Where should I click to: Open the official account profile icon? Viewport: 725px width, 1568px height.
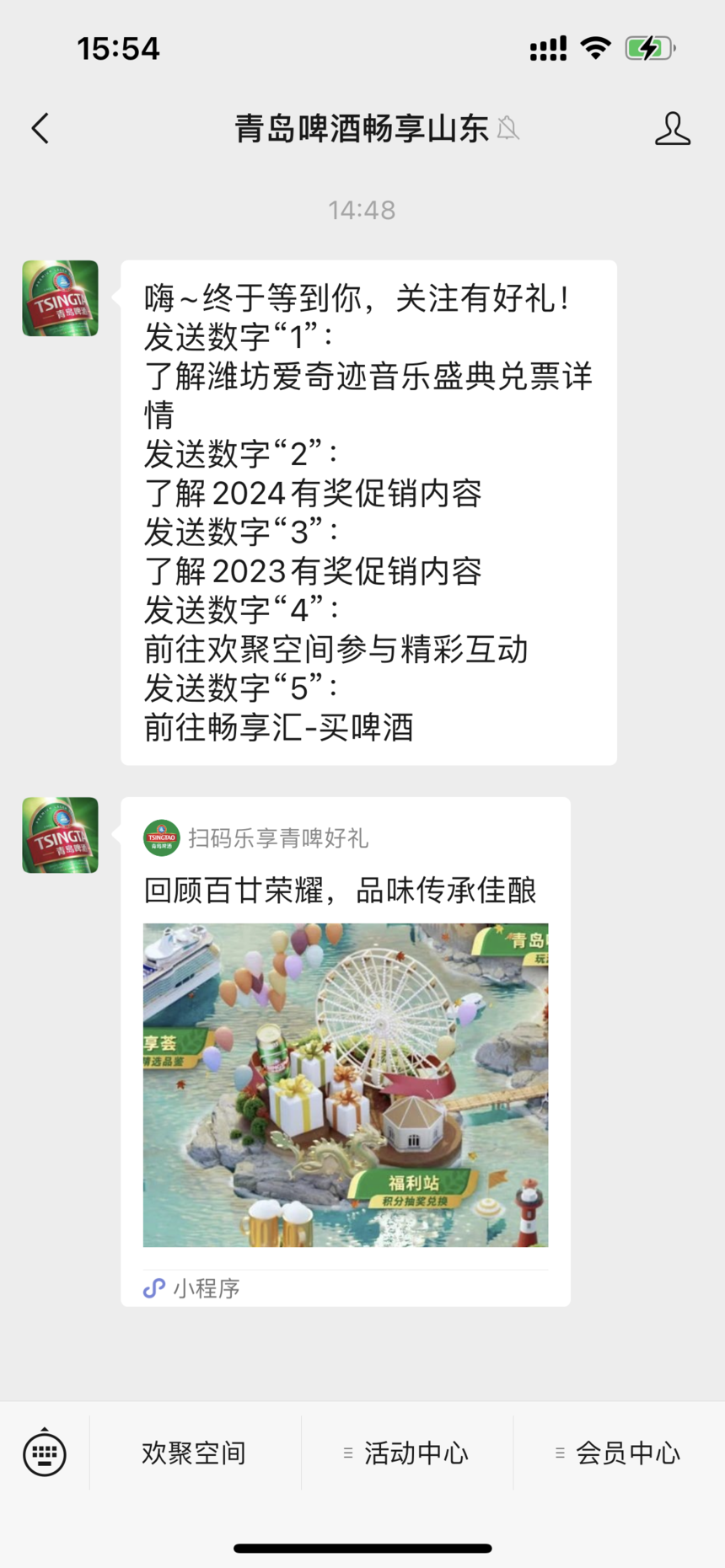click(x=672, y=129)
